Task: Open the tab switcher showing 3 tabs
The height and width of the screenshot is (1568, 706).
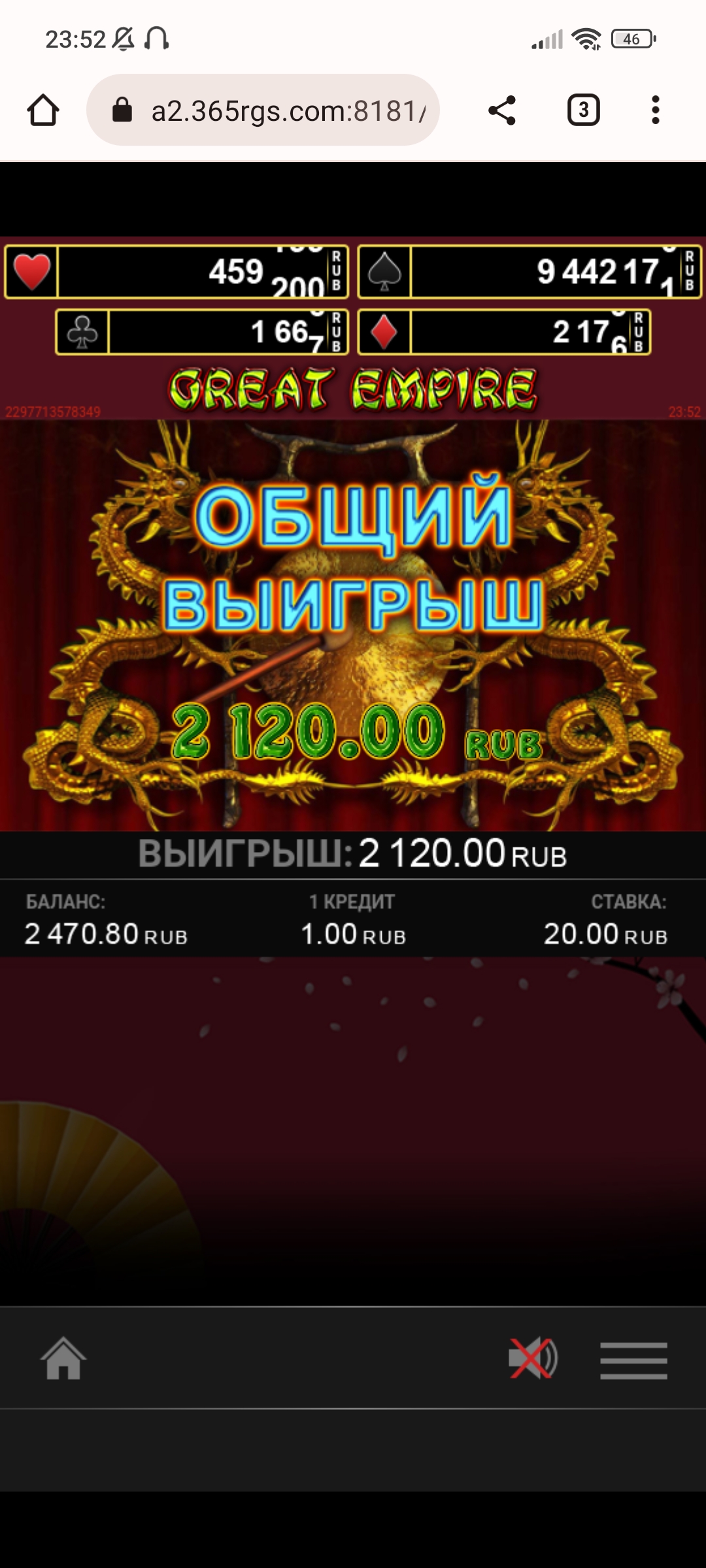Action: 583,110
